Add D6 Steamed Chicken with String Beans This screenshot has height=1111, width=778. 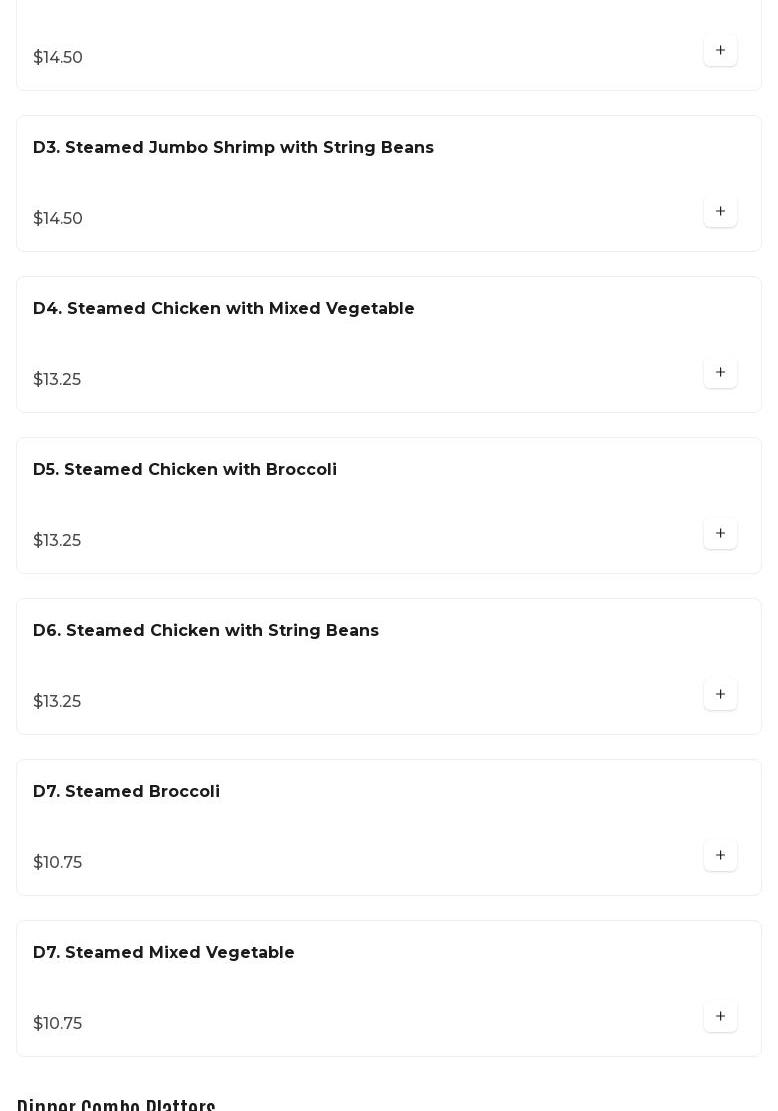click(720, 694)
